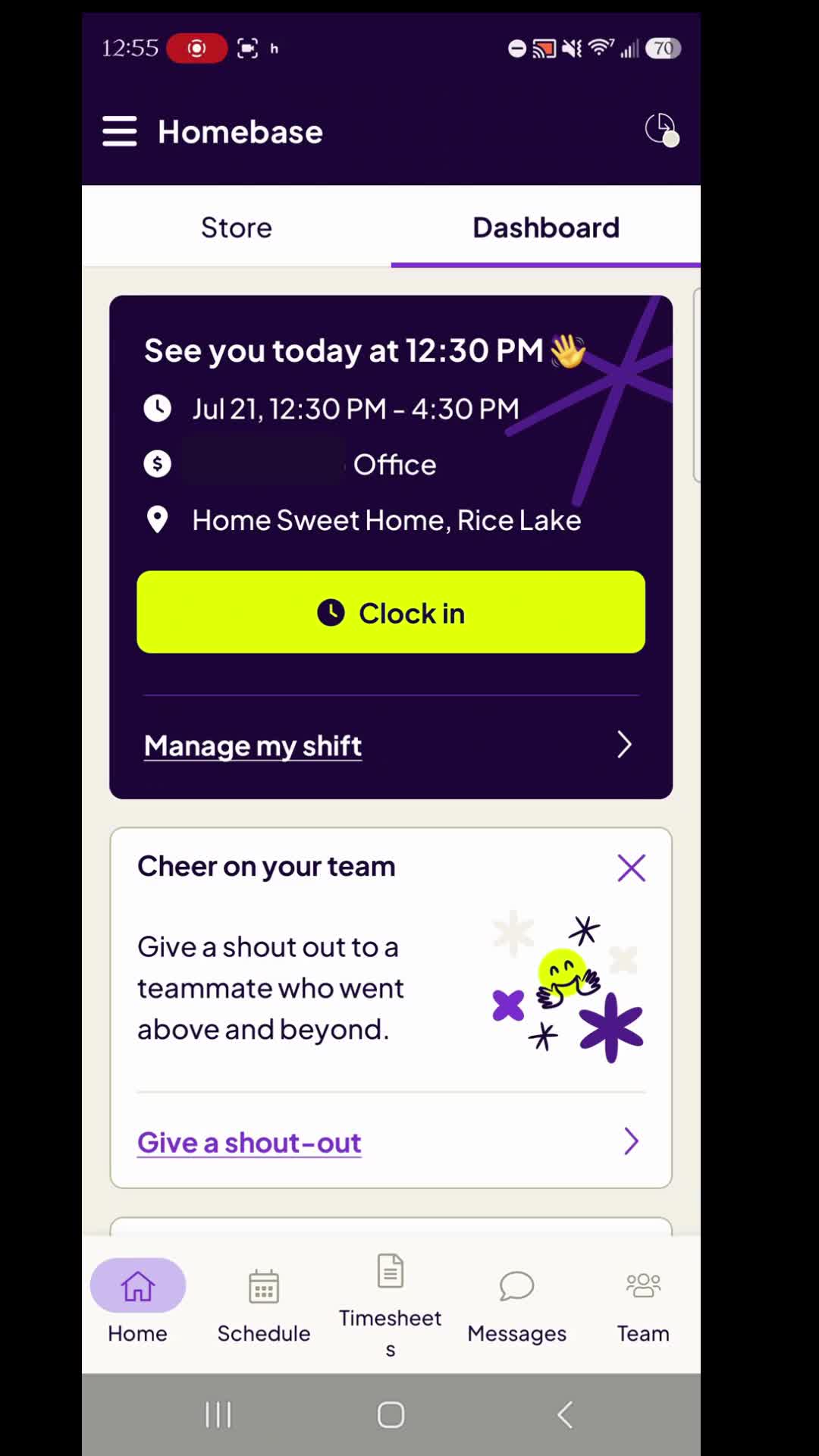Open Manage my shift
Viewport: 819px width, 1456px height.
click(x=391, y=745)
